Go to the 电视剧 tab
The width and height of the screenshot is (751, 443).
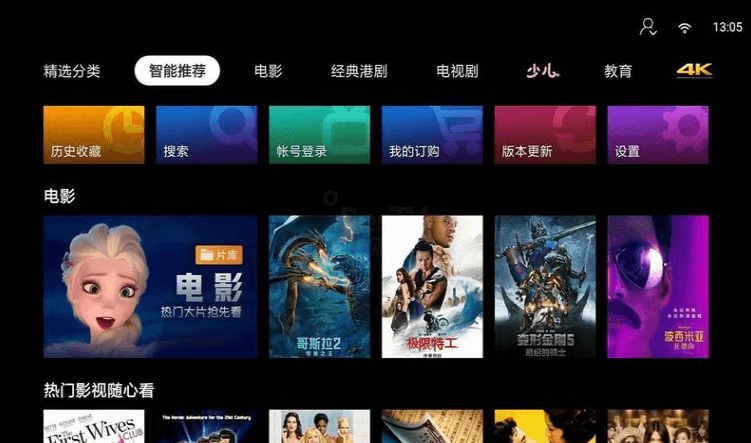click(457, 71)
